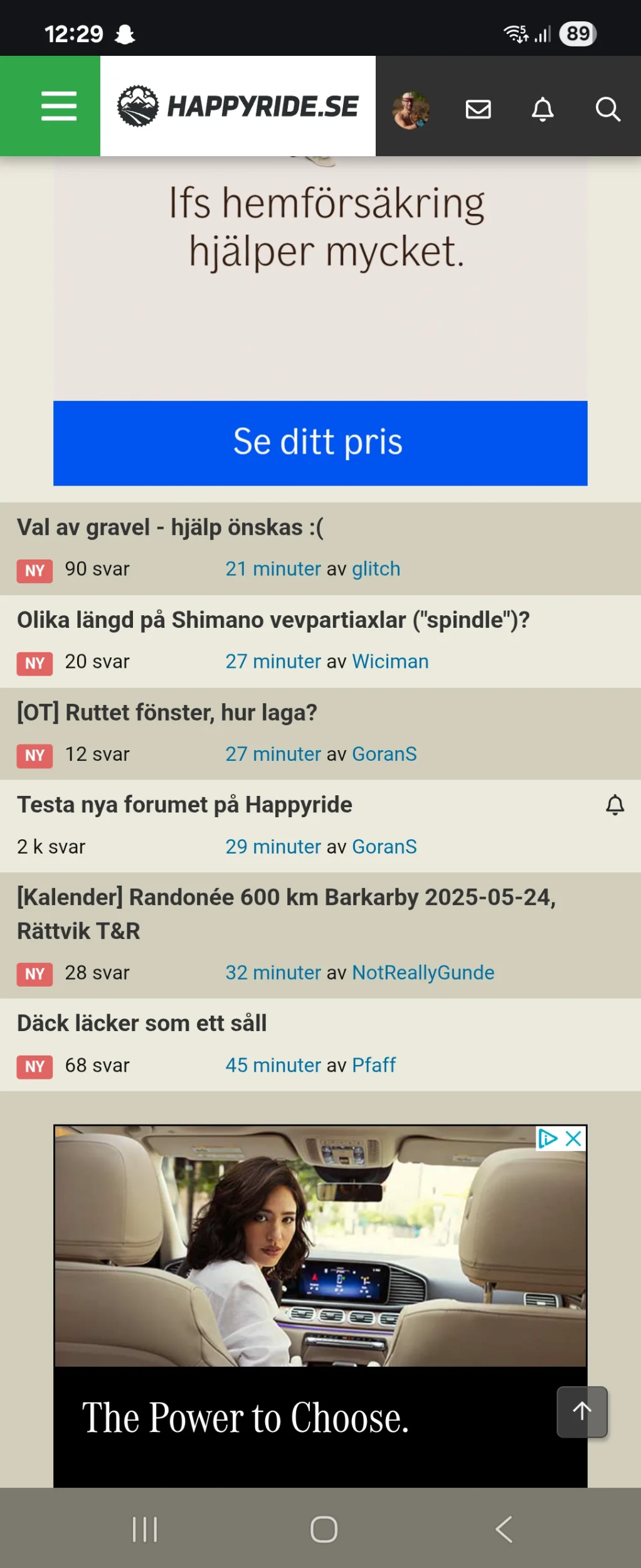Viewport: 641px width, 1568px height.
Task: Click the Happyride.se logo
Action: tap(236, 106)
